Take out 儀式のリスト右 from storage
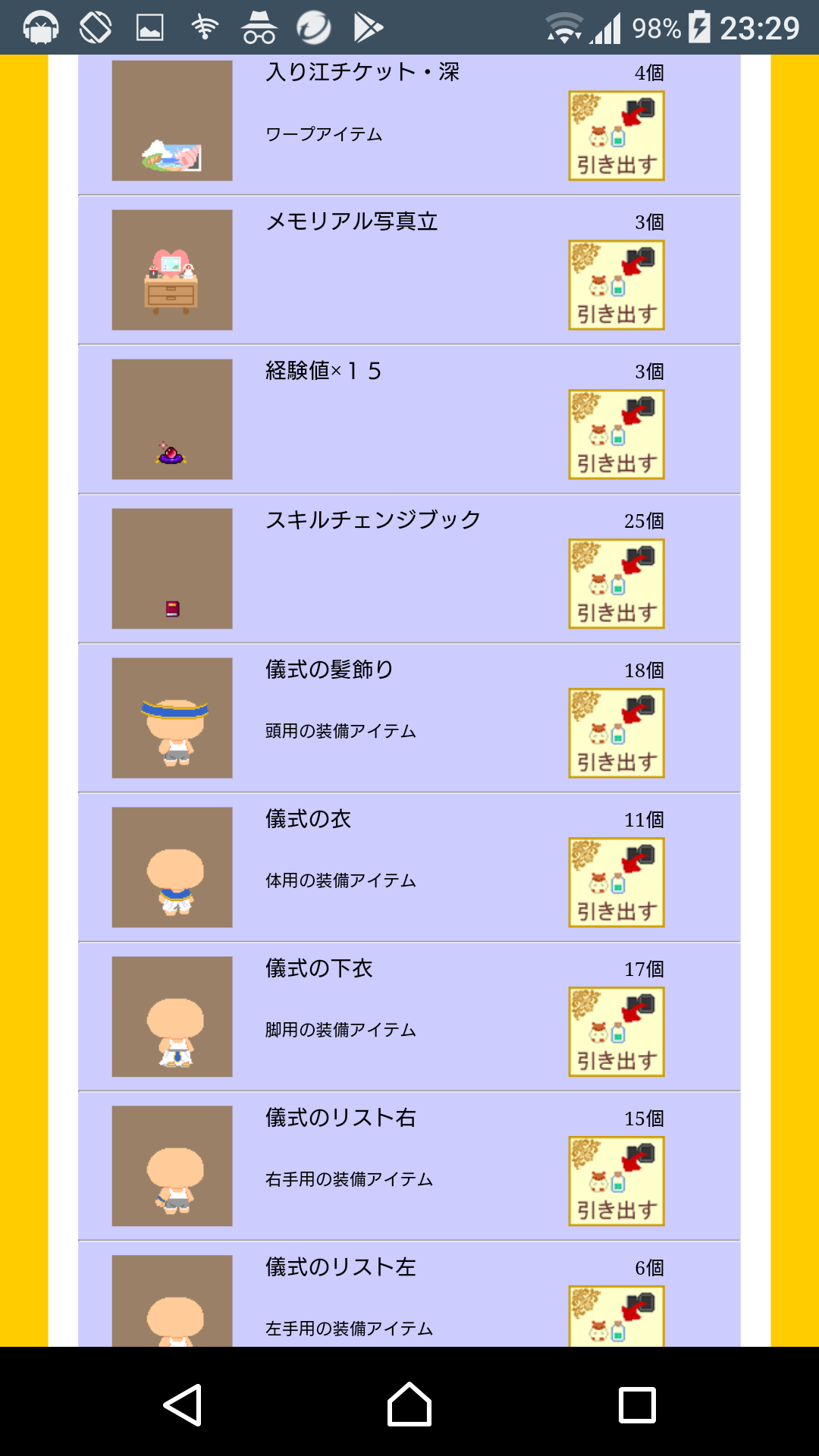Screen dimensions: 819x1456 tap(617, 1181)
